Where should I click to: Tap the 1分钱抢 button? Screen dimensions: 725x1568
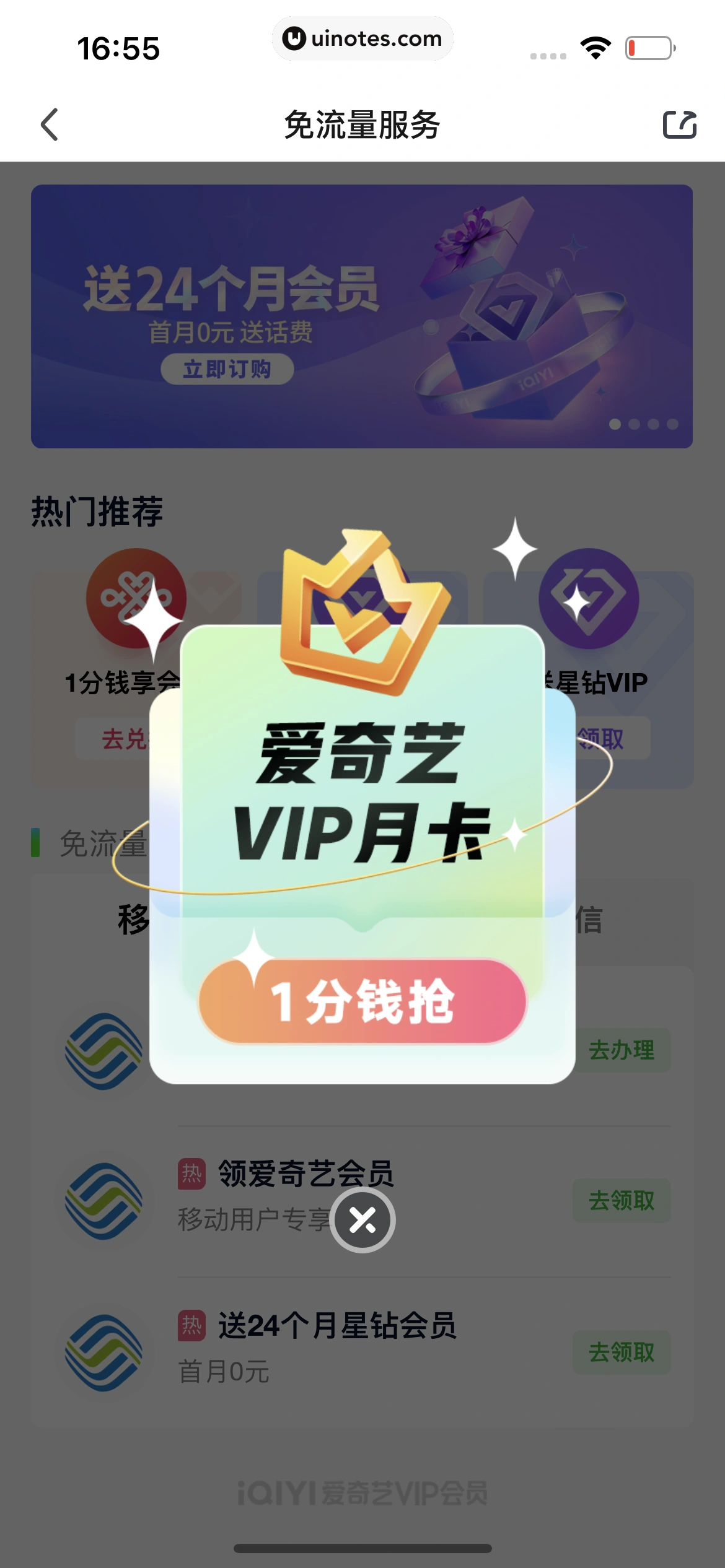pyautogui.click(x=362, y=1001)
